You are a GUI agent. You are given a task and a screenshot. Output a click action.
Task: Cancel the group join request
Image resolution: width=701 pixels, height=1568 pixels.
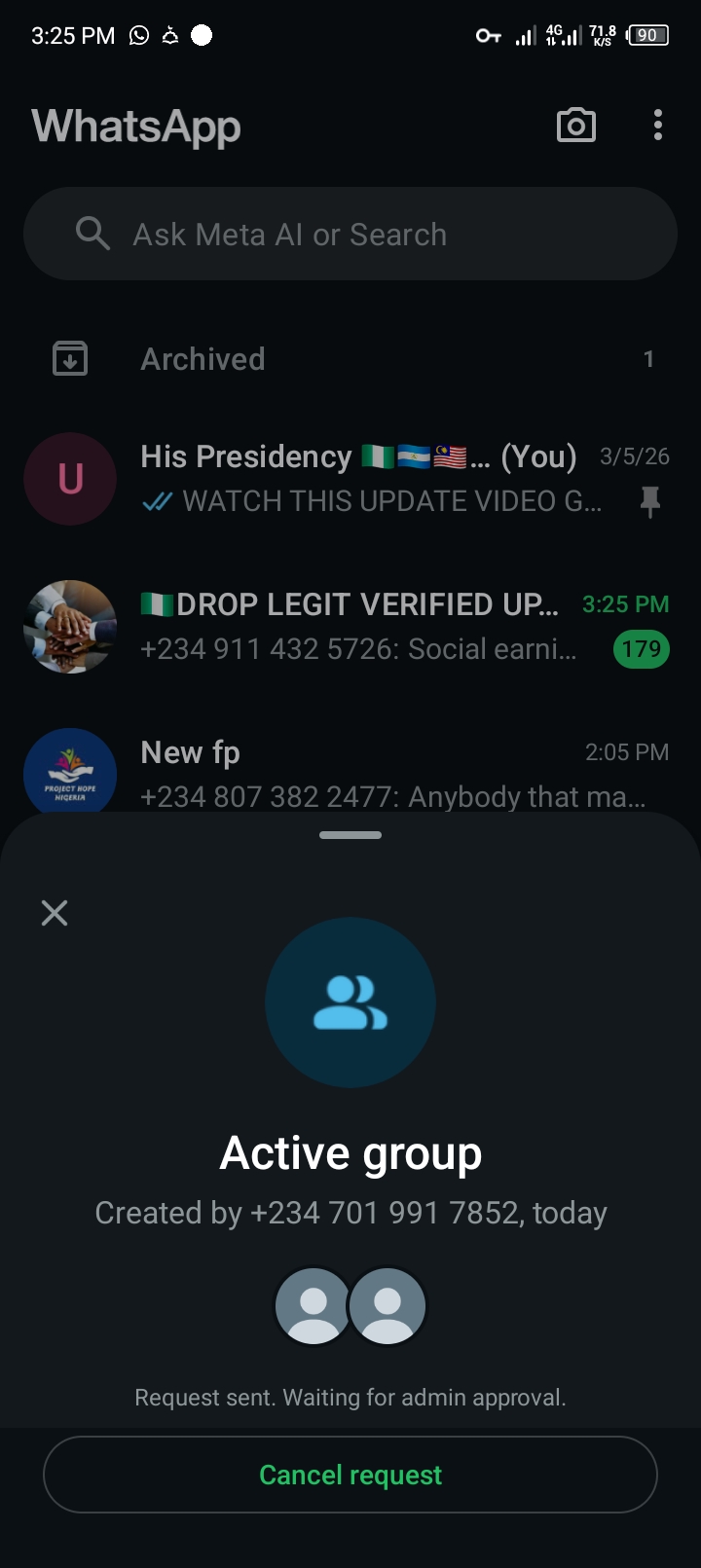pos(350,1475)
